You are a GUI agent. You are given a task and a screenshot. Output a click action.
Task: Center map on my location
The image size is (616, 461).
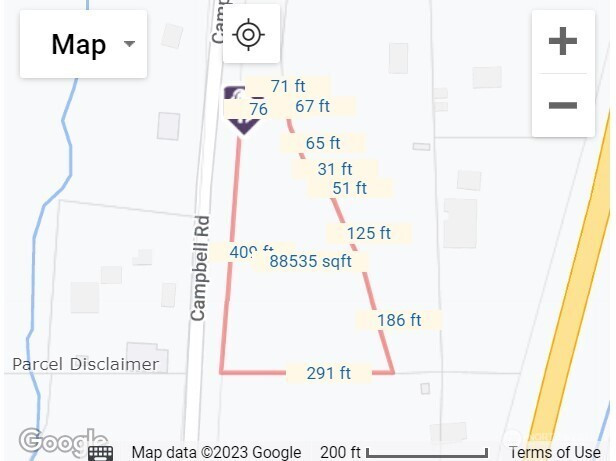click(250, 35)
